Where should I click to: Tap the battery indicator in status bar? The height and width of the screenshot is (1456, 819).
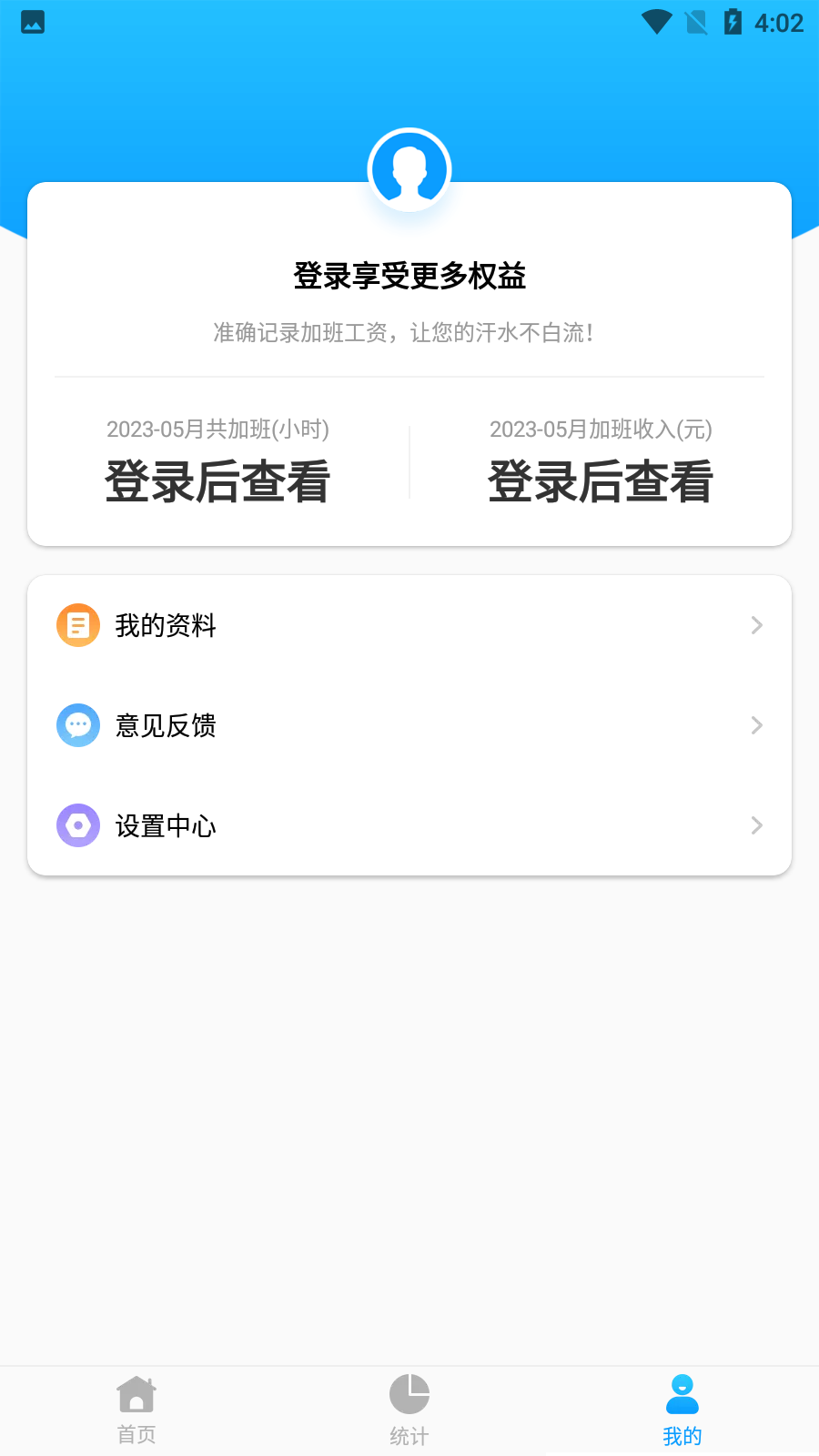coord(733,25)
